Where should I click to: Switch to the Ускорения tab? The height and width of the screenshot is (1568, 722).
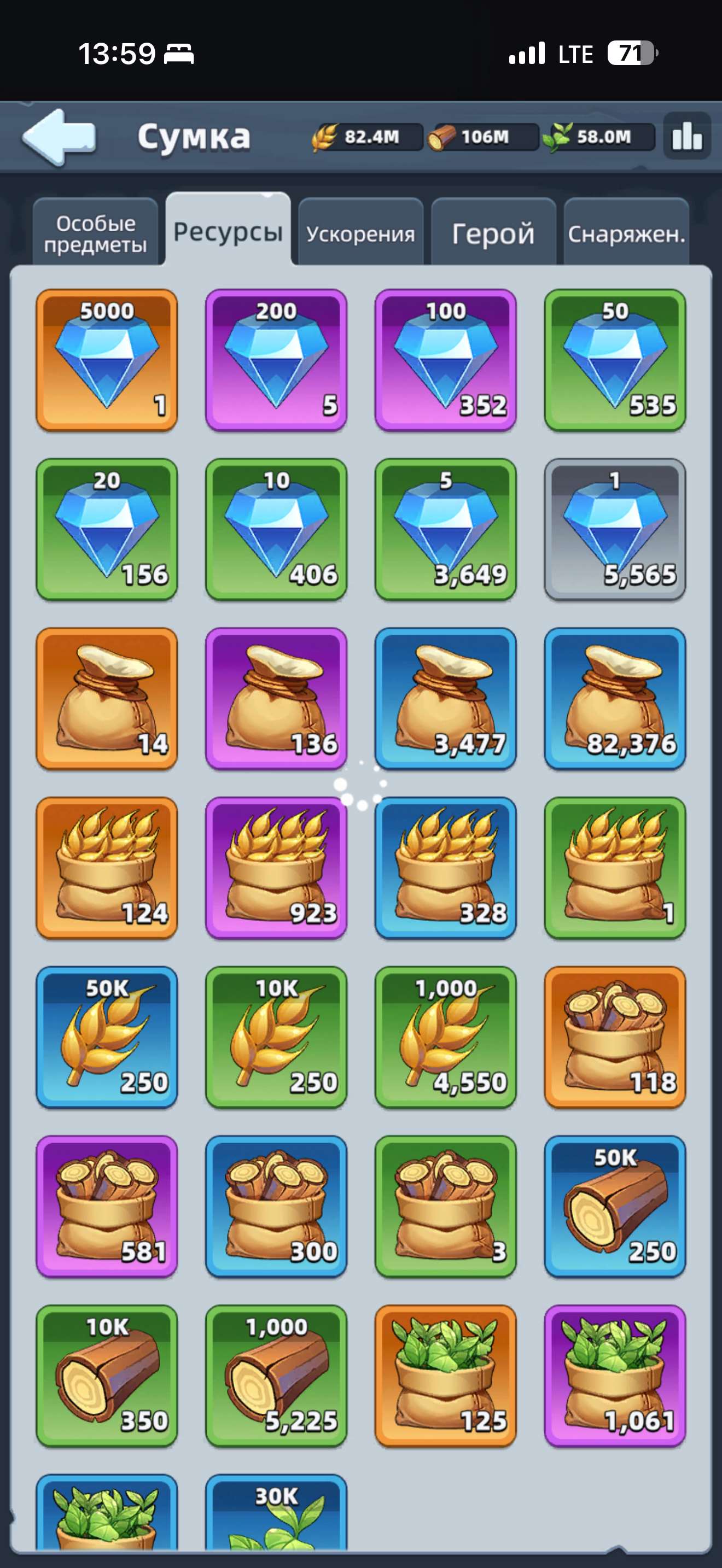pyautogui.click(x=360, y=234)
